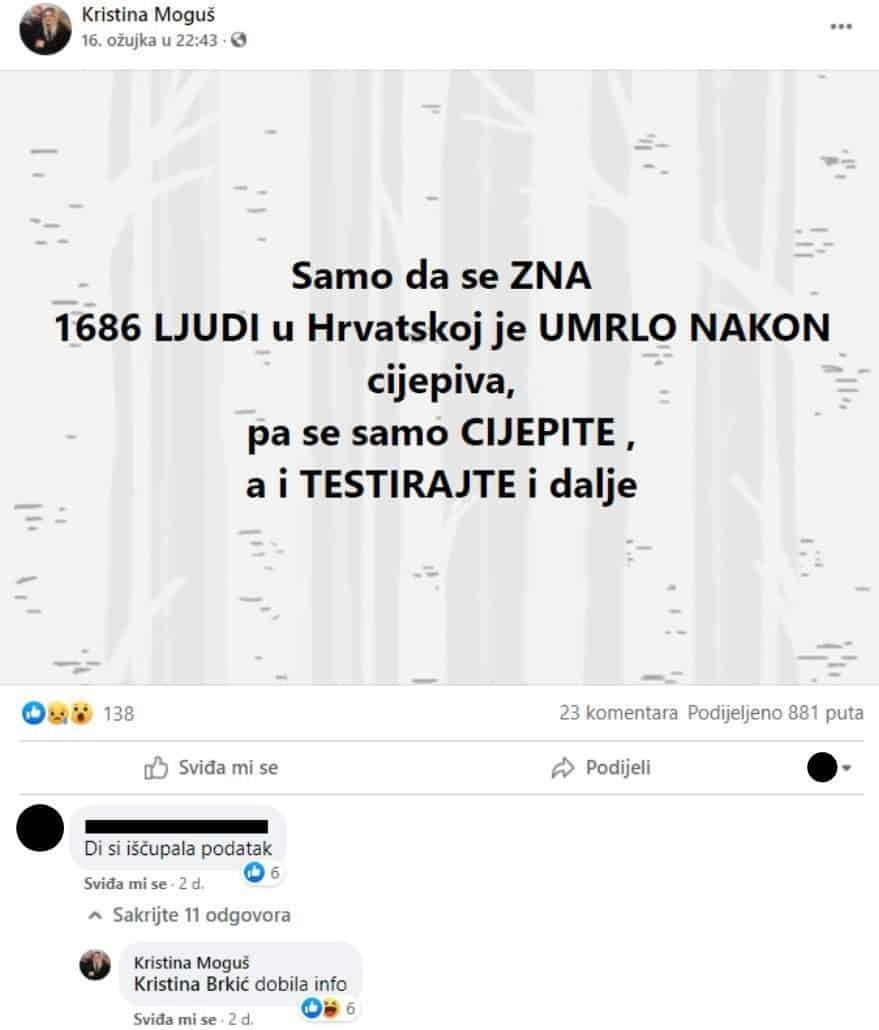The height and width of the screenshot is (1030, 879).
Task: Open the post's three-dot options menu
Action: (x=841, y=27)
